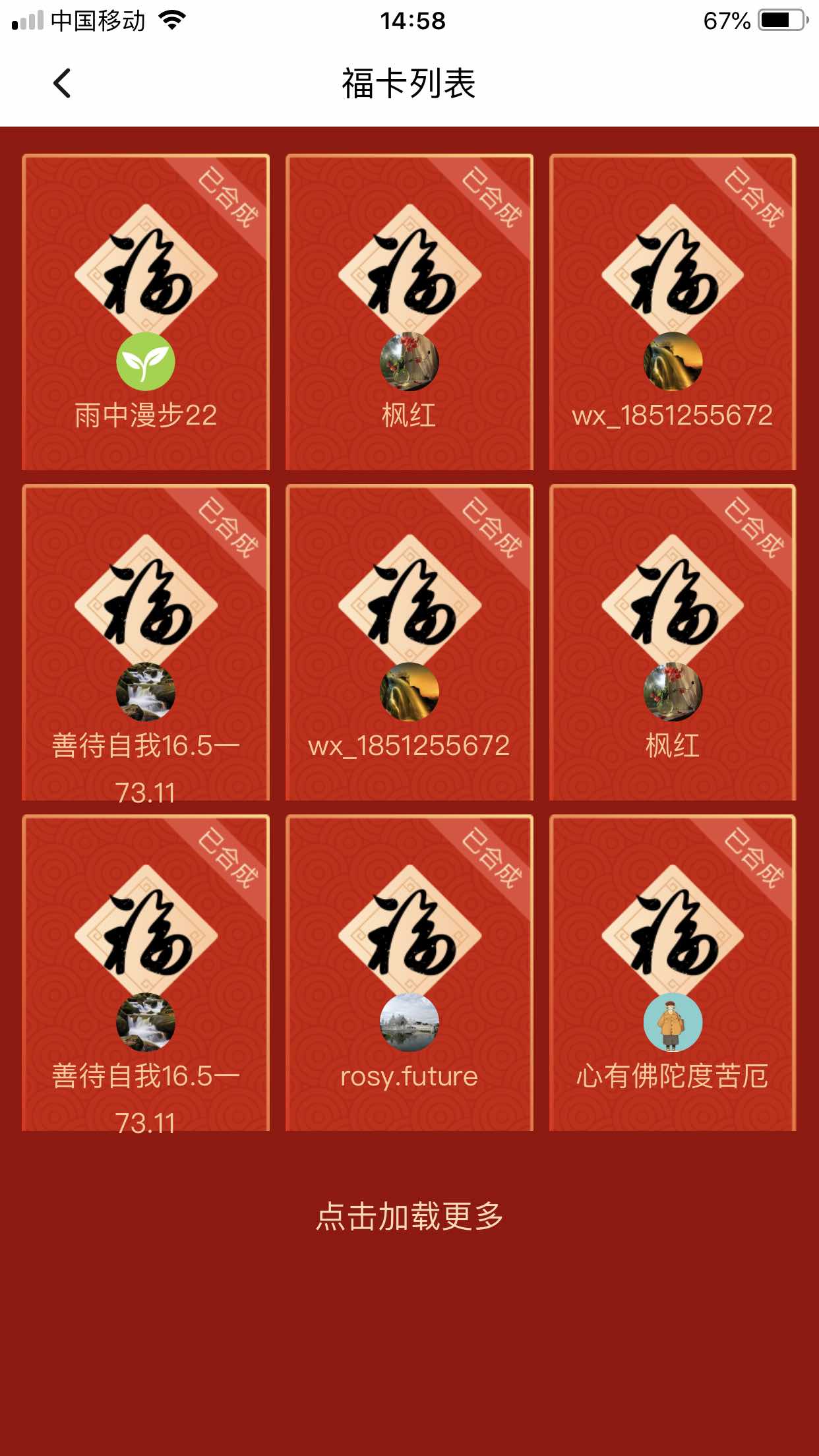Open the 心有佛陀度苦厄 fu card

click(673, 973)
